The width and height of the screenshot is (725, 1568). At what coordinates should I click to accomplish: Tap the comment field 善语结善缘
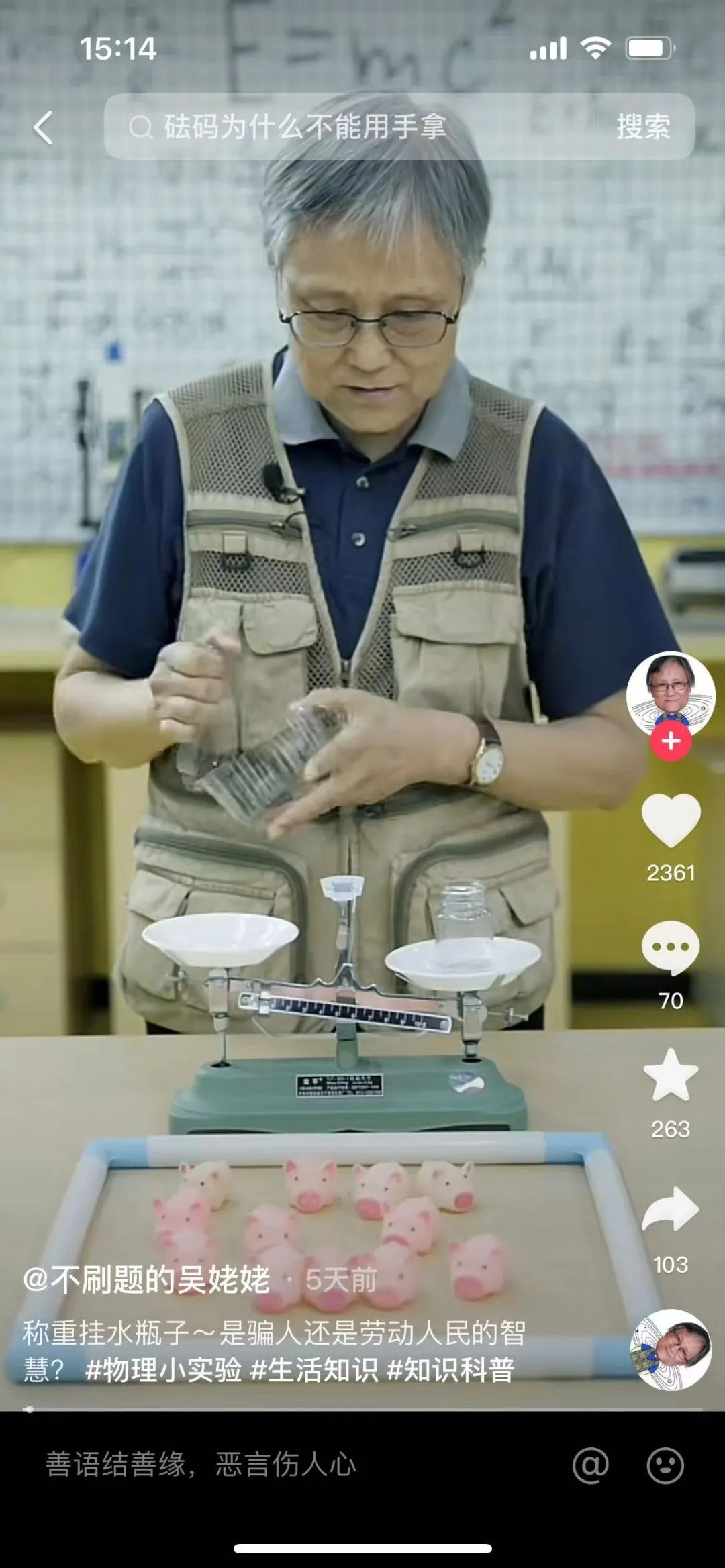pyautogui.click(x=201, y=1464)
